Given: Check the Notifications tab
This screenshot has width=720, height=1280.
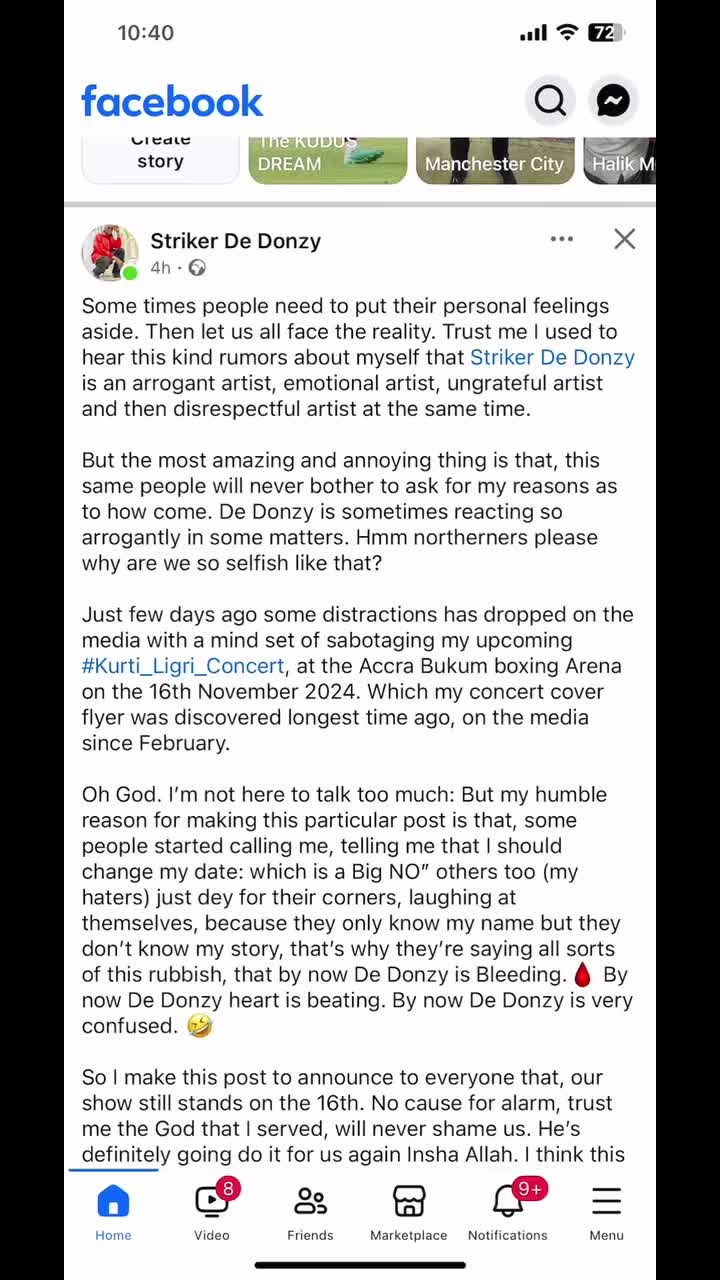Looking at the screenshot, I should [508, 1211].
